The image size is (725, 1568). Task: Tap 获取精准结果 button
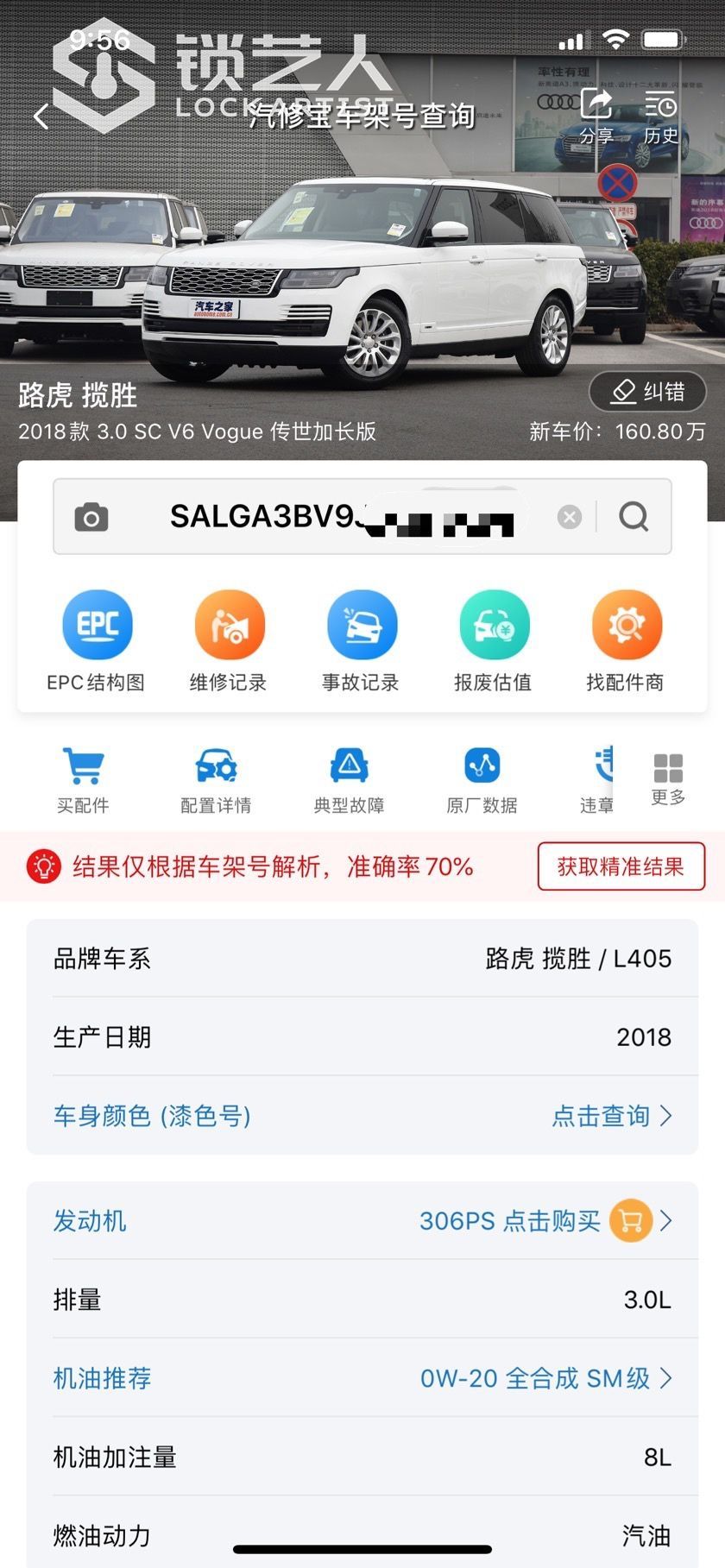[x=621, y=866]
